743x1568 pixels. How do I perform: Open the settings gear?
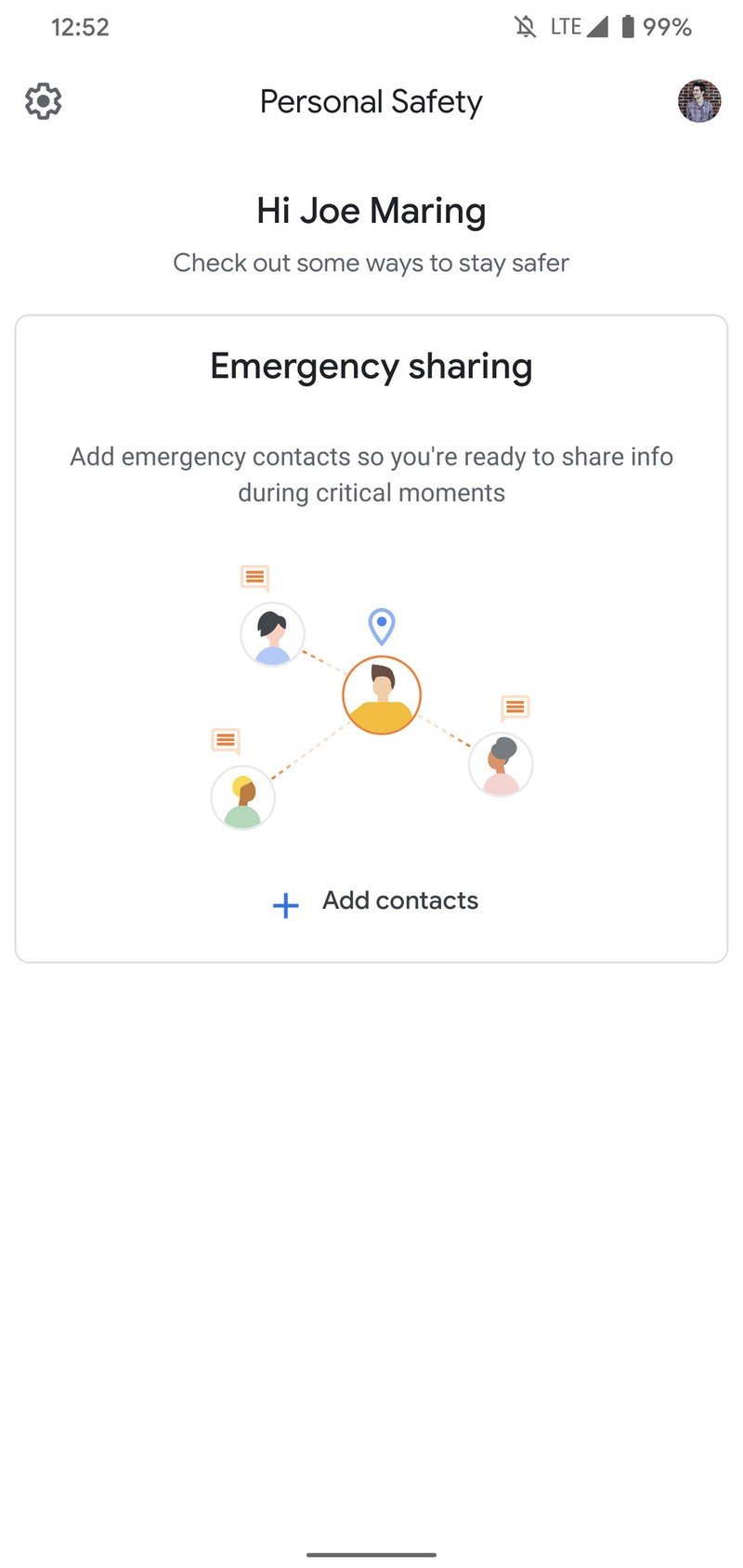[43, 101]
